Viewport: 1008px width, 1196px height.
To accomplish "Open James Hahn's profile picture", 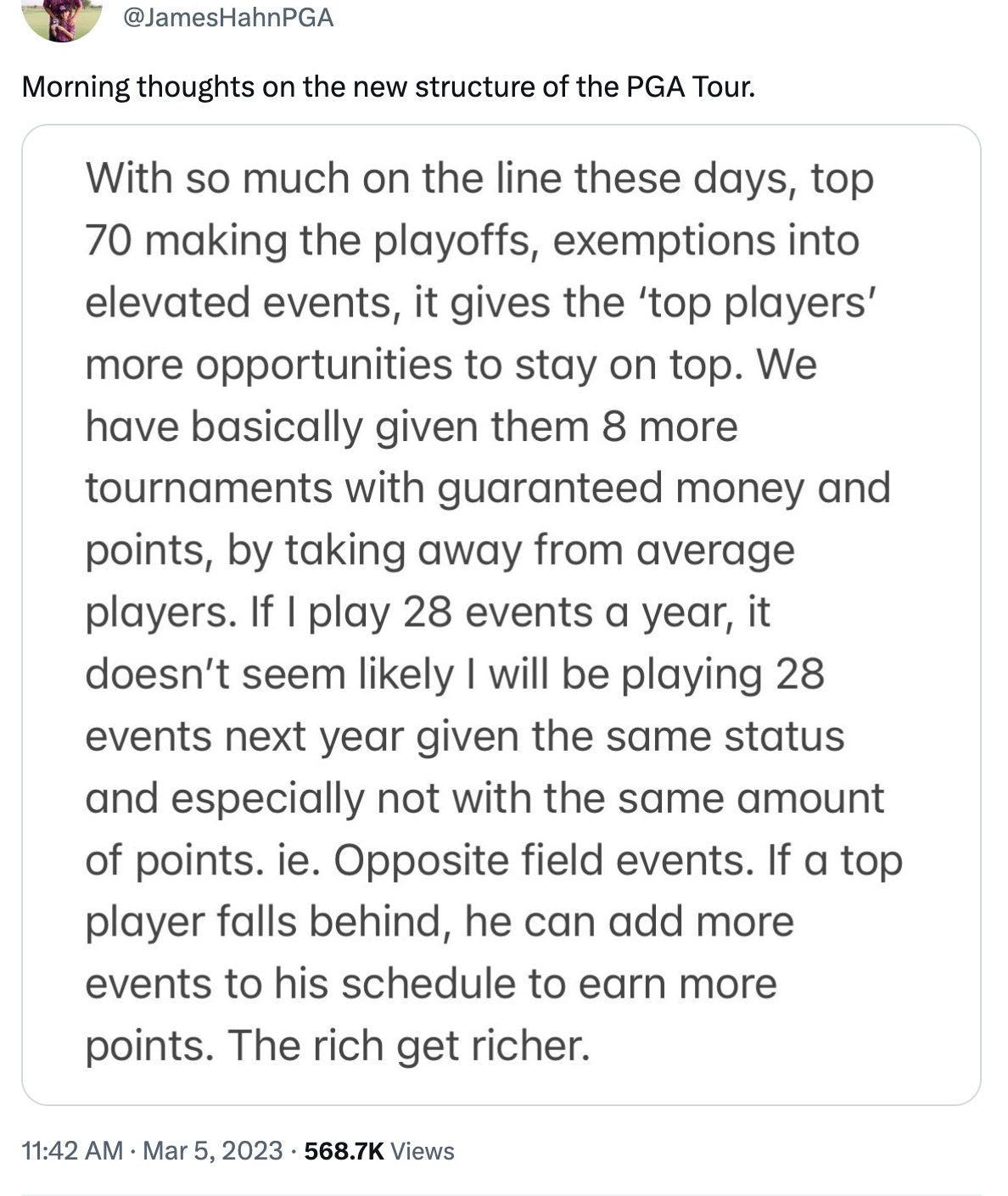I will point(61,17).
